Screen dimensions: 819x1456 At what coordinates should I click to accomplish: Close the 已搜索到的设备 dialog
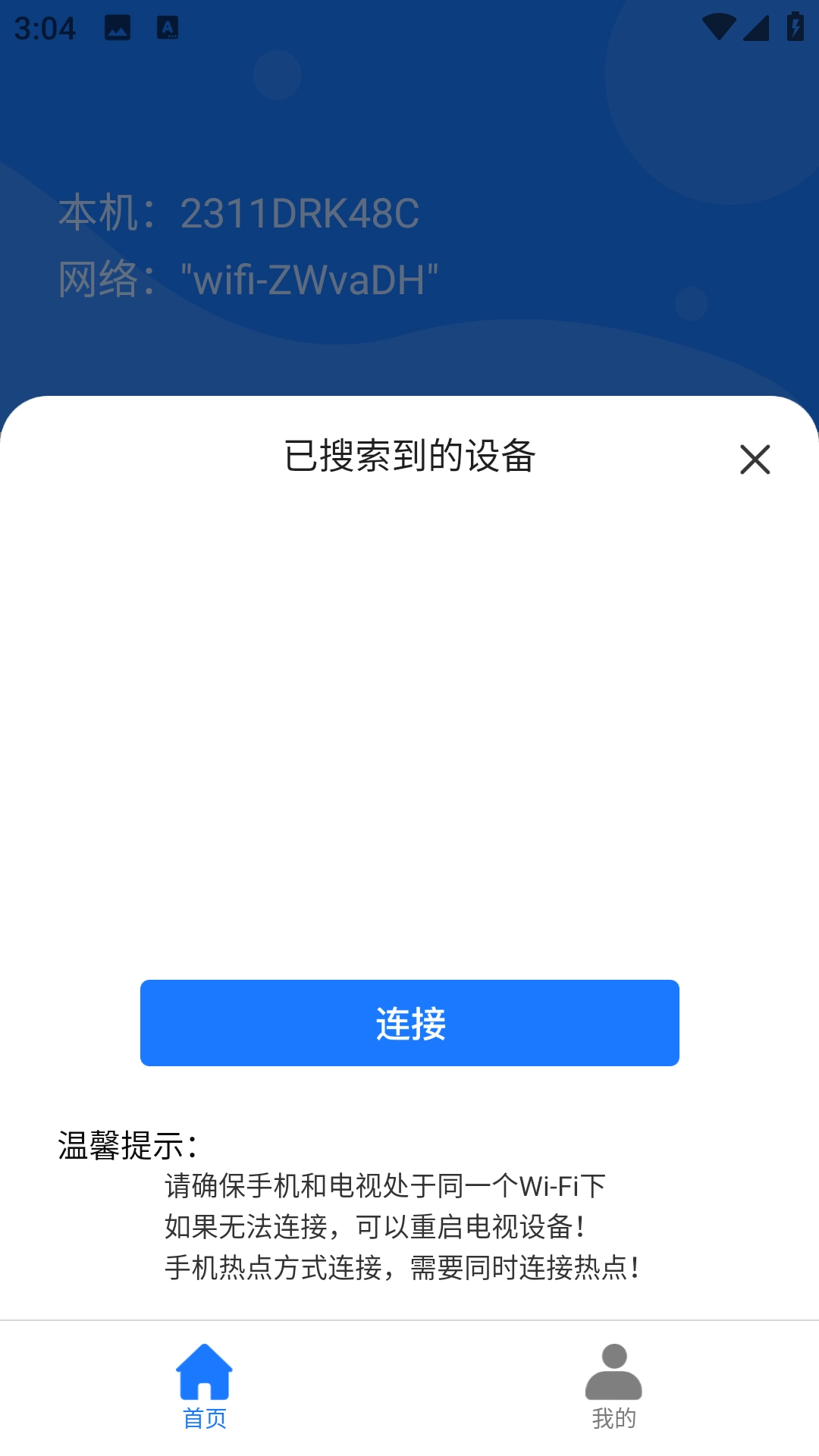[x=755, y=460]
